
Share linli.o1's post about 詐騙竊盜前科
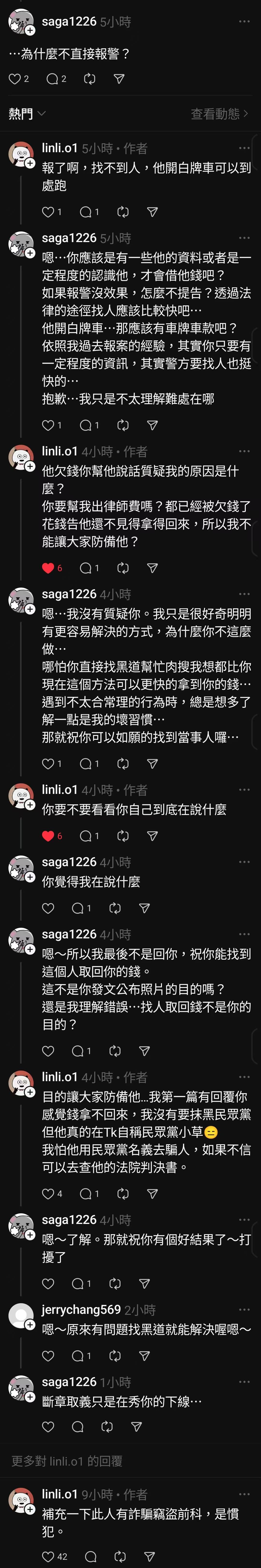(x=149, y=1556)
